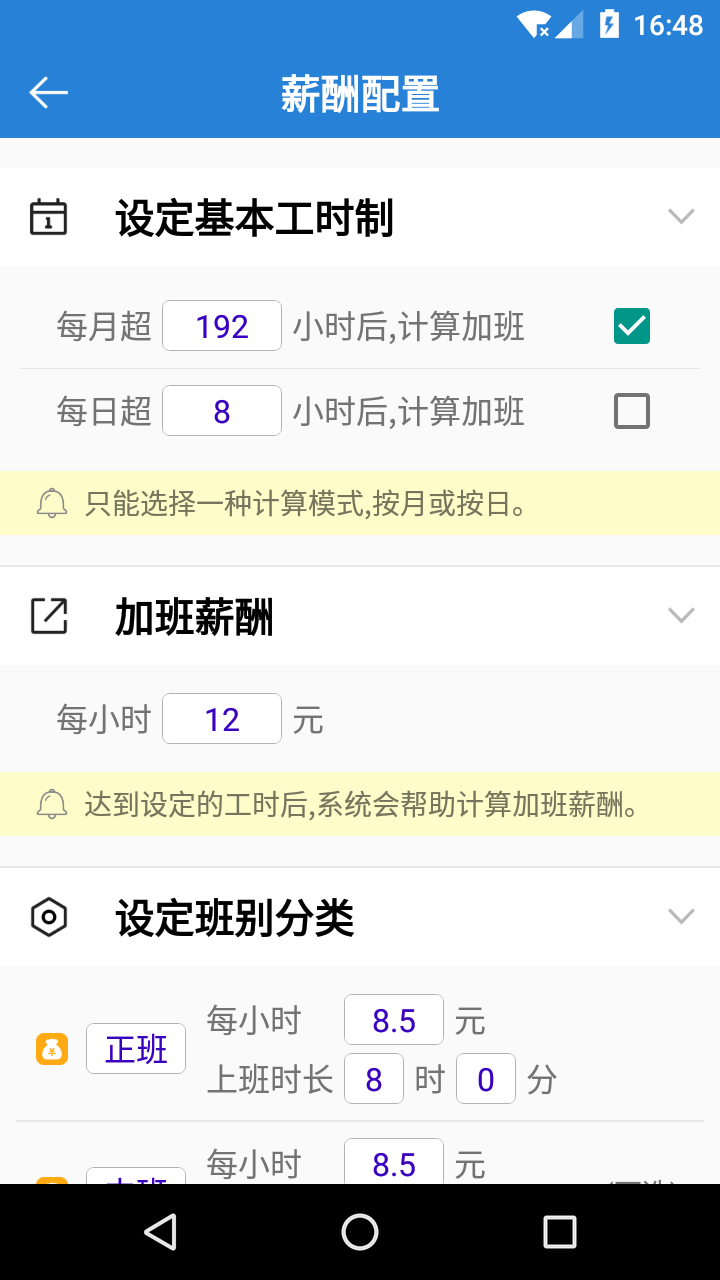Click the 正班 shift label button

click(x=136, y=1049)
